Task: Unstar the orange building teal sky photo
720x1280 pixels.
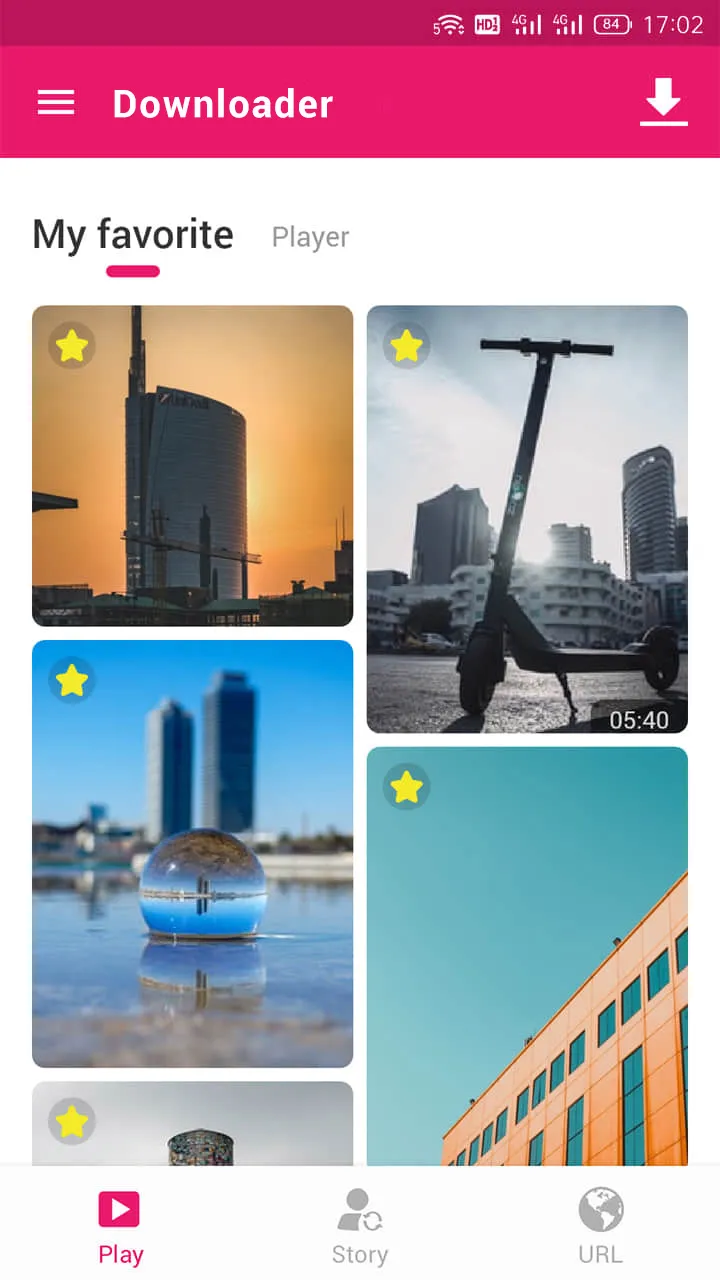Action: (407, 788)
